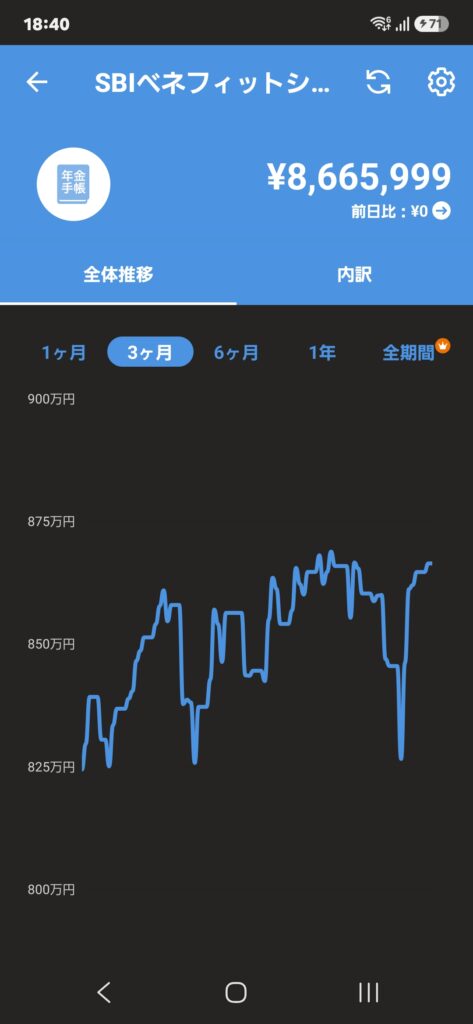This screenshot has width=473, height=1024.
Task: Show the 1ヶ月 chart range
Action: [63, 353]
